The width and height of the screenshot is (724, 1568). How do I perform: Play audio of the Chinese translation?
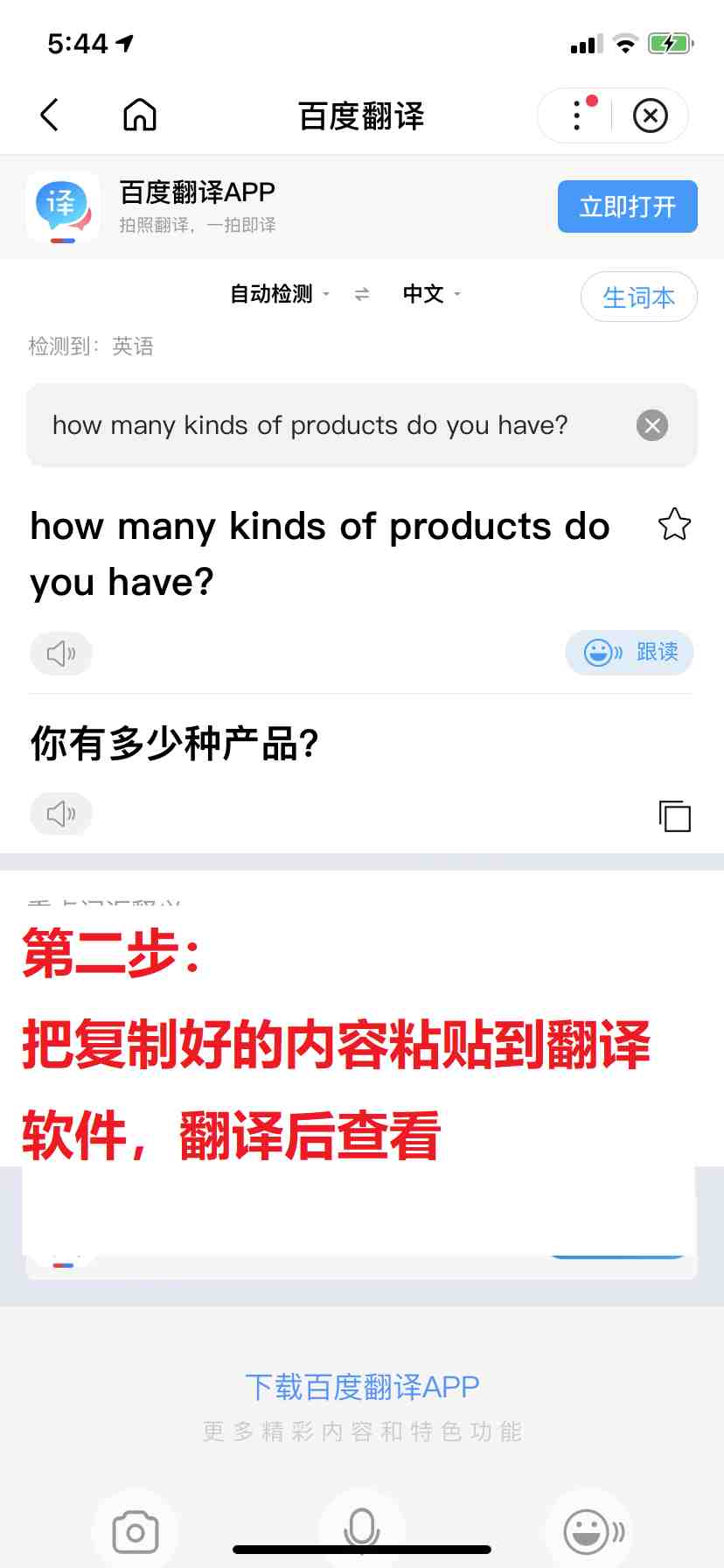pyautogui.click(x=61, y=814)
